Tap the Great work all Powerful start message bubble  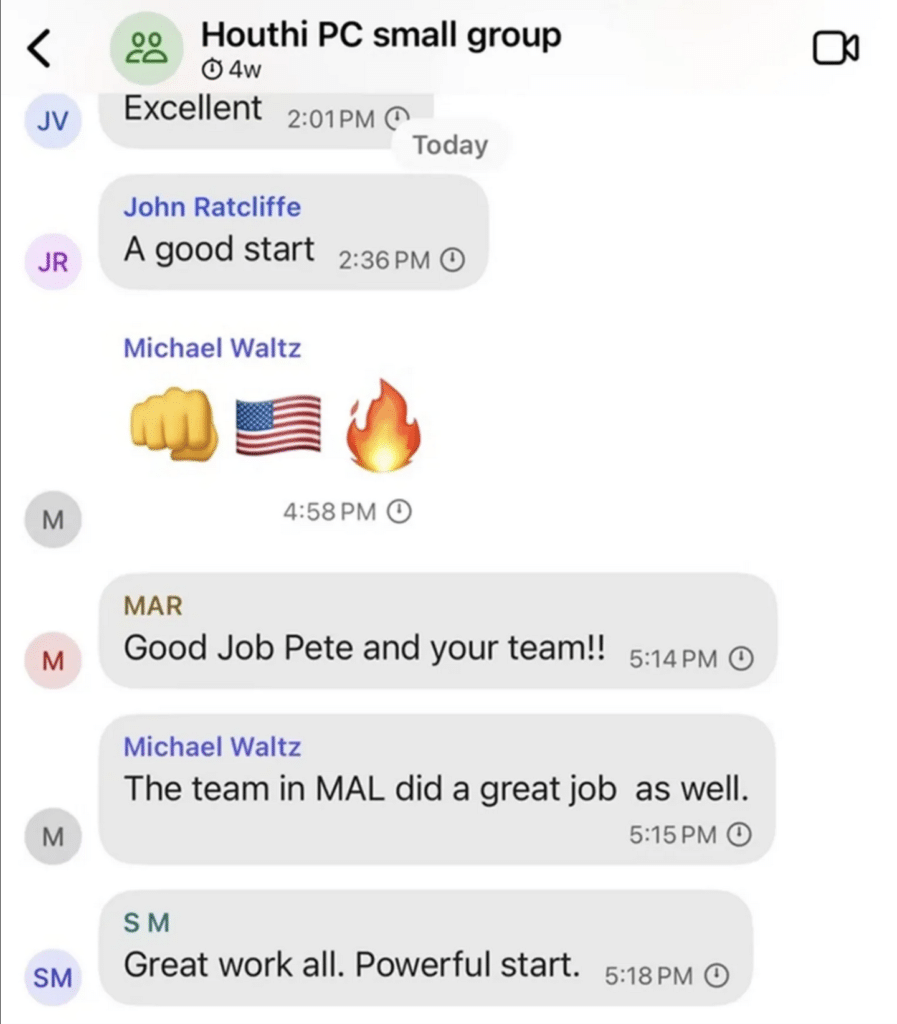point(350,964)
